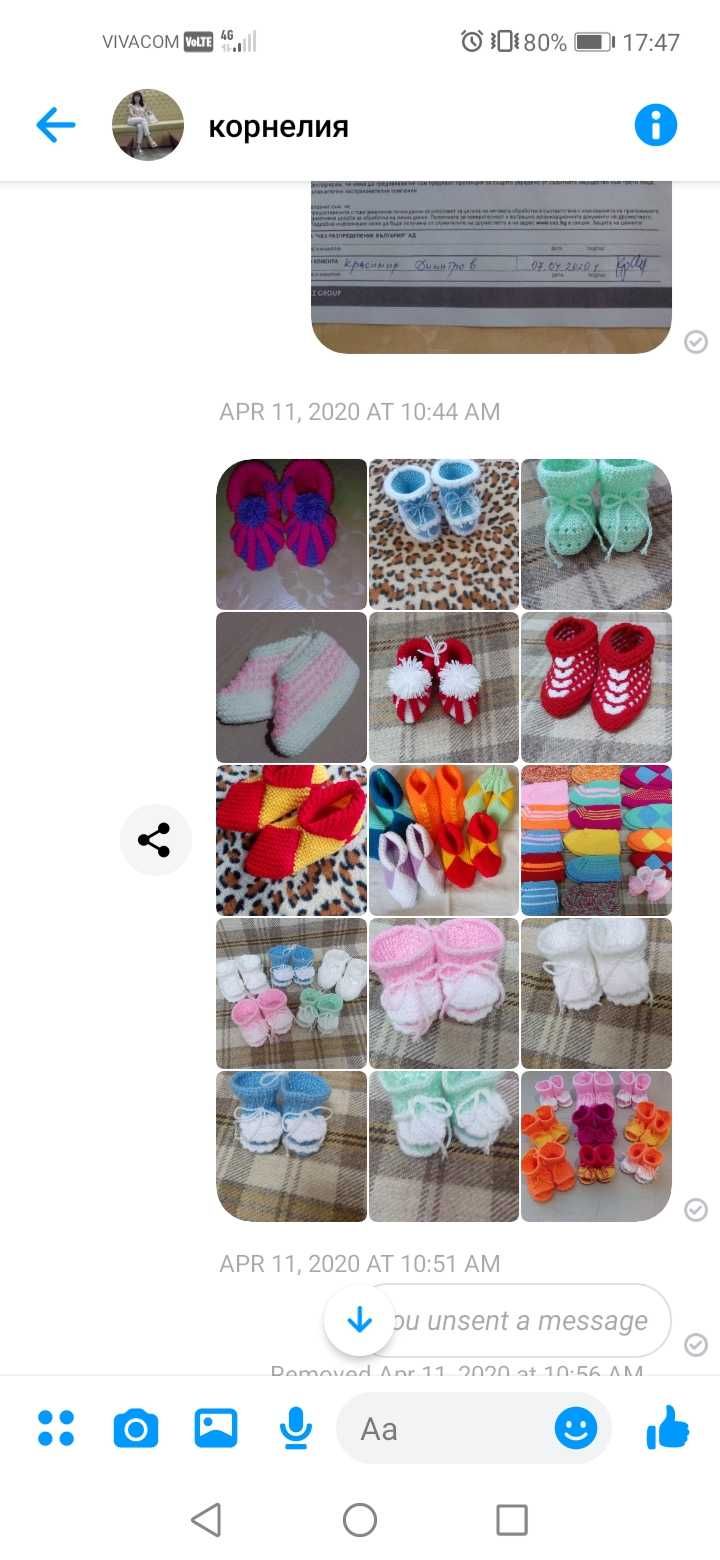
Task: Go back from the корнелия chat
Action: 56,125
